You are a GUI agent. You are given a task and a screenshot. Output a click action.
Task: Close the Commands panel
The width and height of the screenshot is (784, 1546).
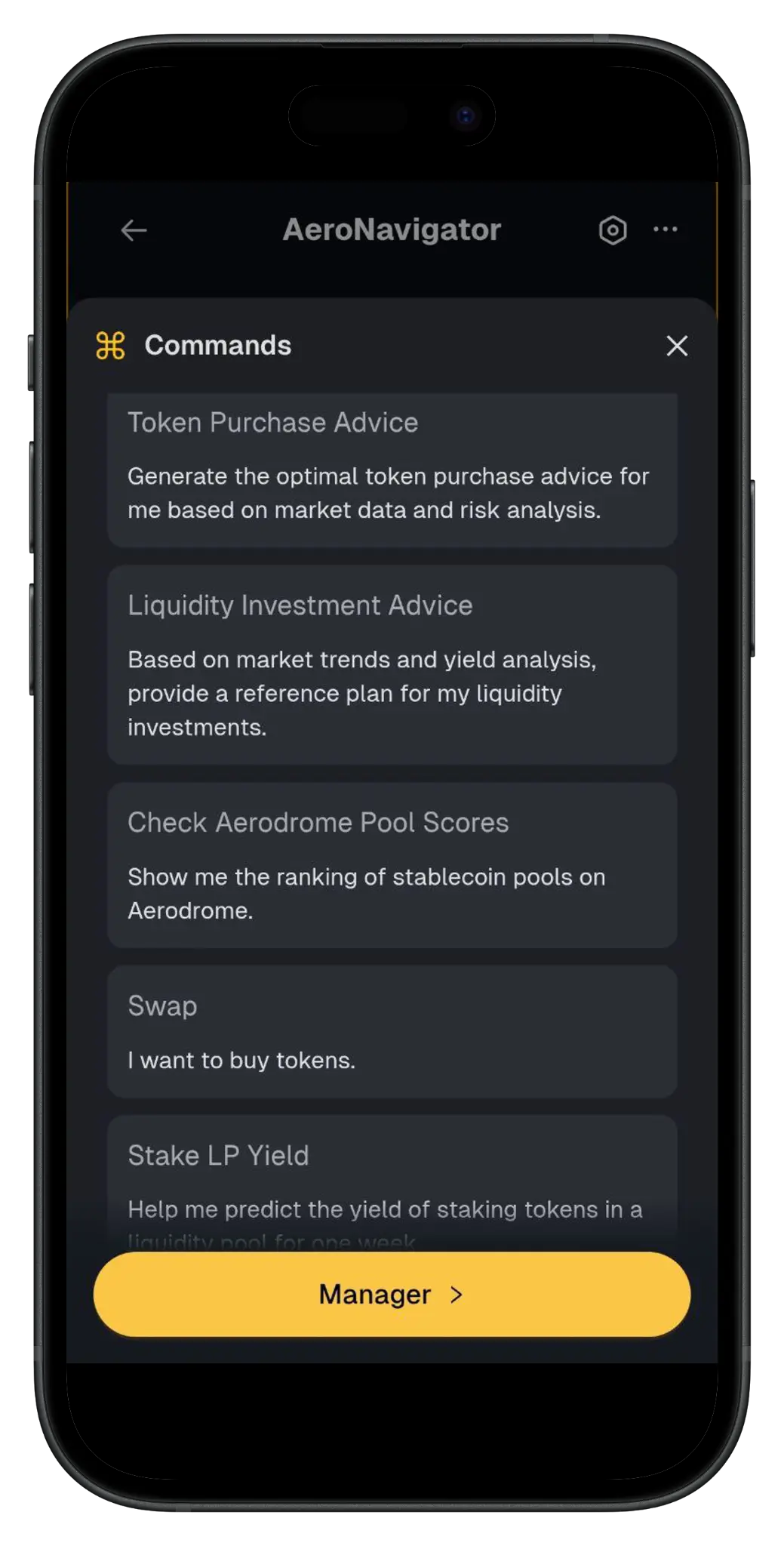[x=677, y=346]
